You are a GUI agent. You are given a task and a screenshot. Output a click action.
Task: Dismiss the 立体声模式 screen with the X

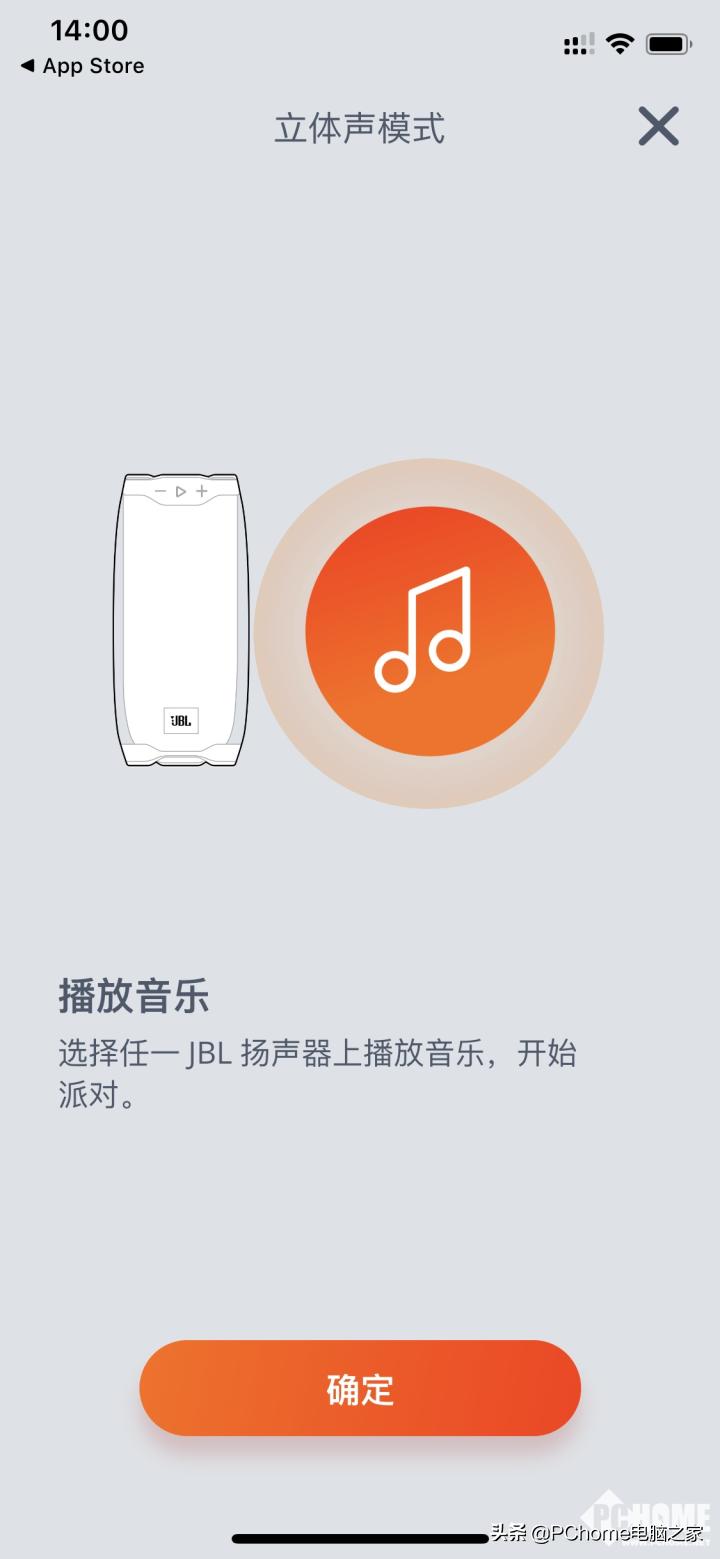[x=658, y=127]
